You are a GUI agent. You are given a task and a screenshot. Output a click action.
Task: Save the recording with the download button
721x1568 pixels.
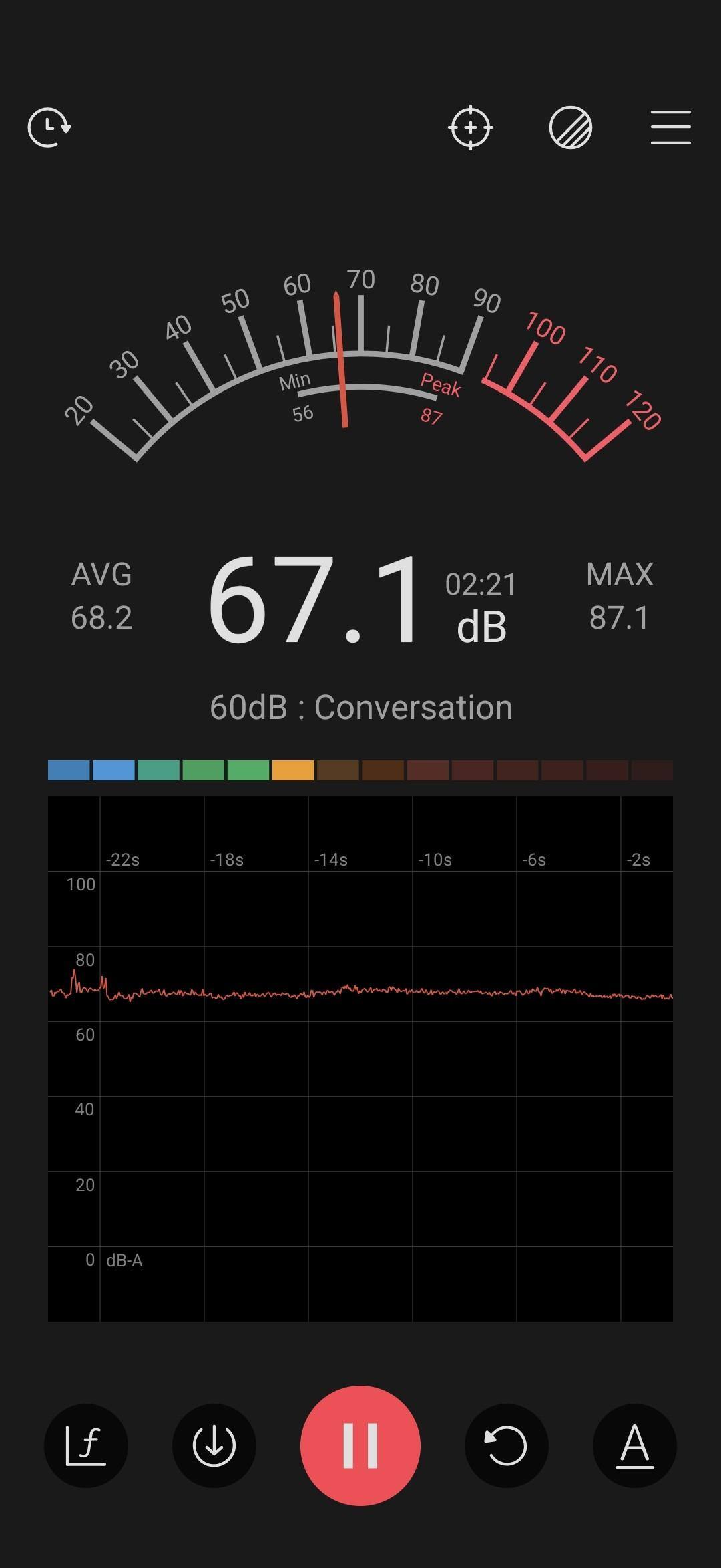(214, 1445)
